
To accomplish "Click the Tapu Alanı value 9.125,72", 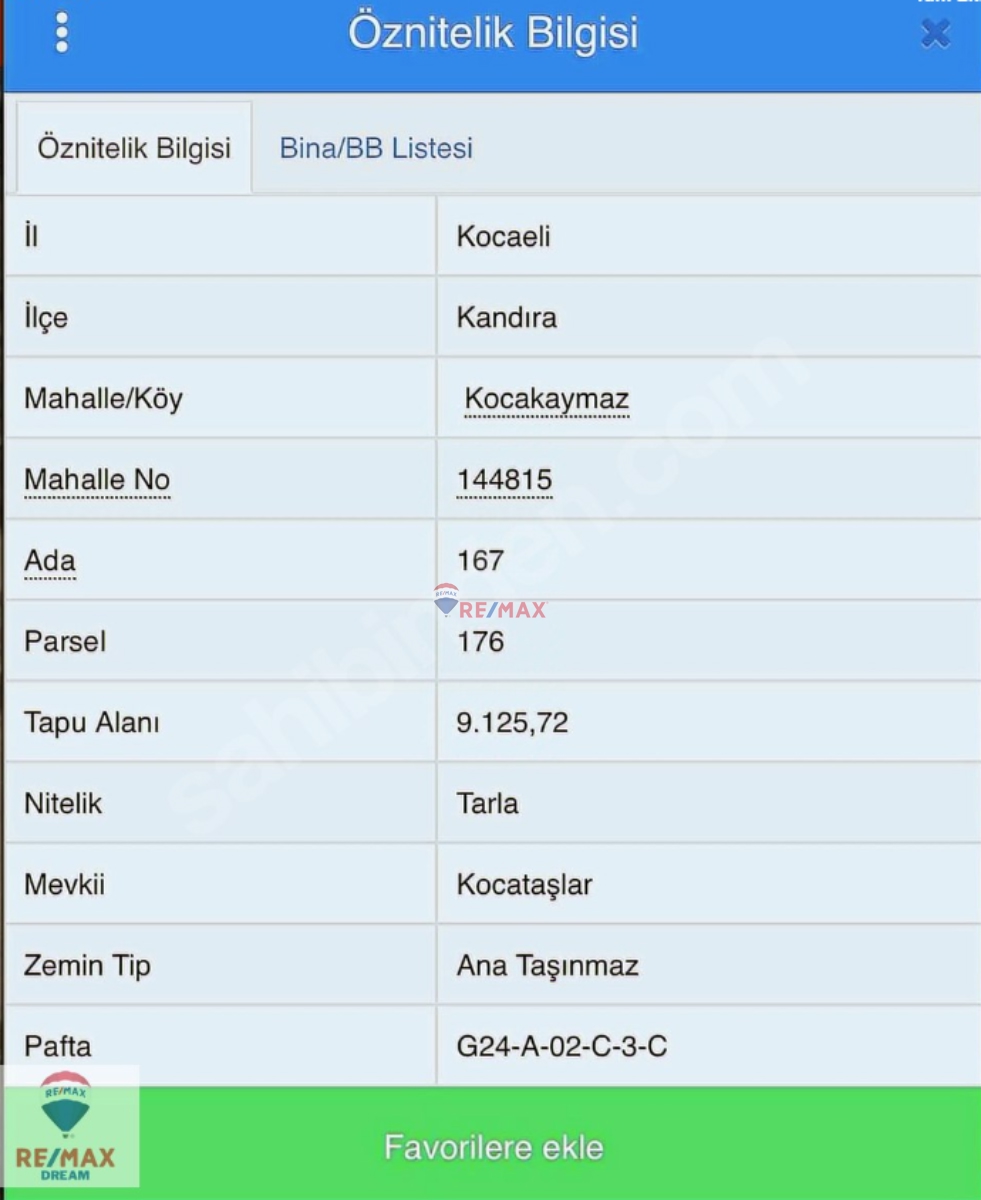I will (512, 722).
